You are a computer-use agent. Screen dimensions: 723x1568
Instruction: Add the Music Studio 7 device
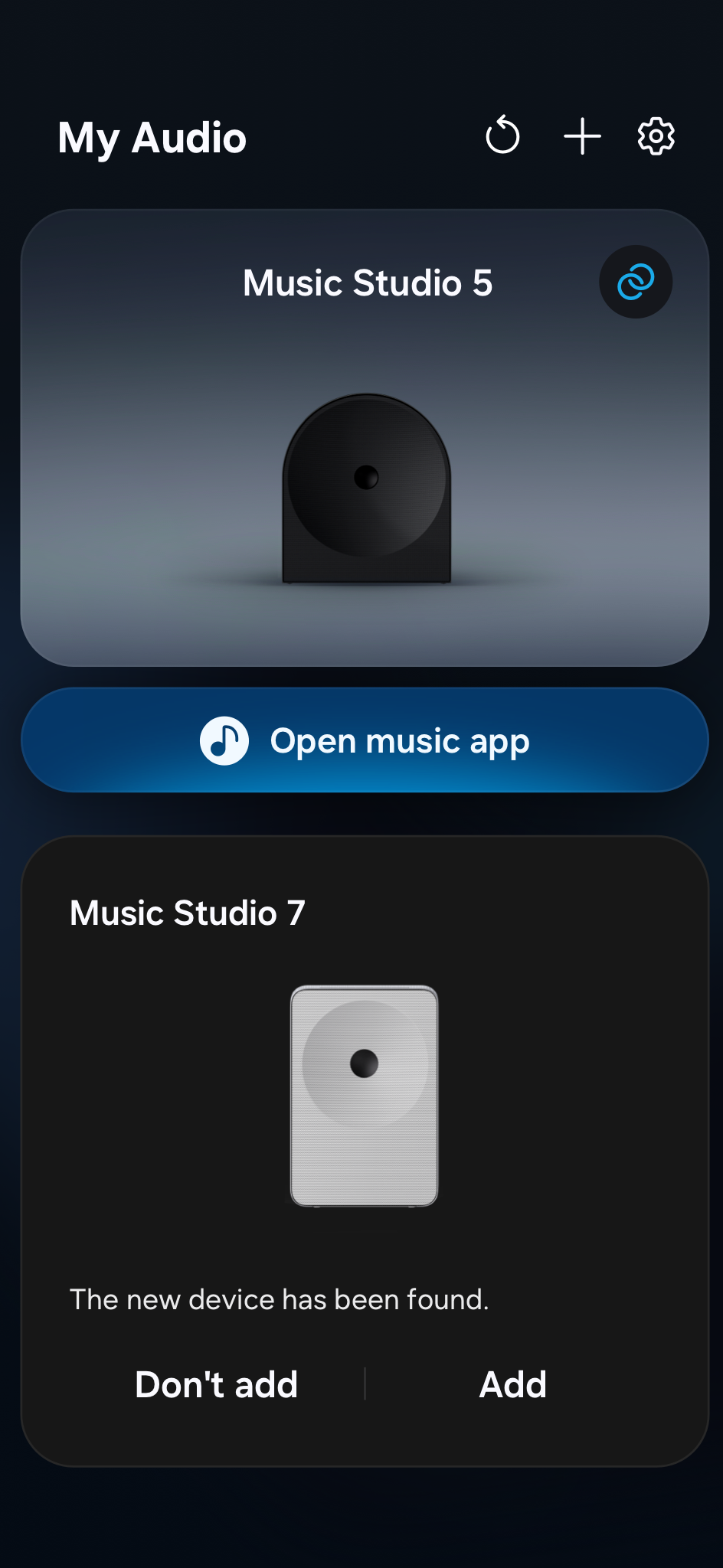(513, 1384)
